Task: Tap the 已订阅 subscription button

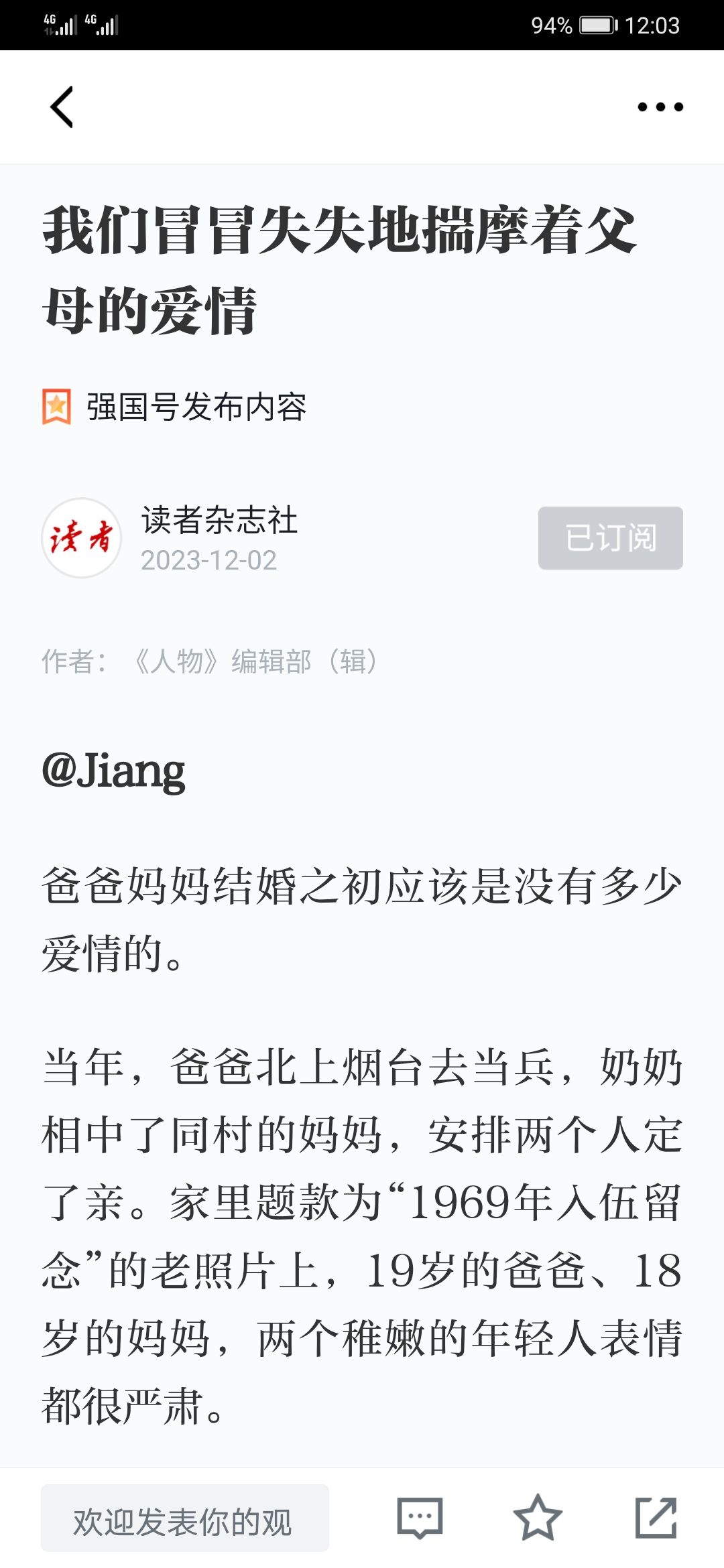Action: 611,538
